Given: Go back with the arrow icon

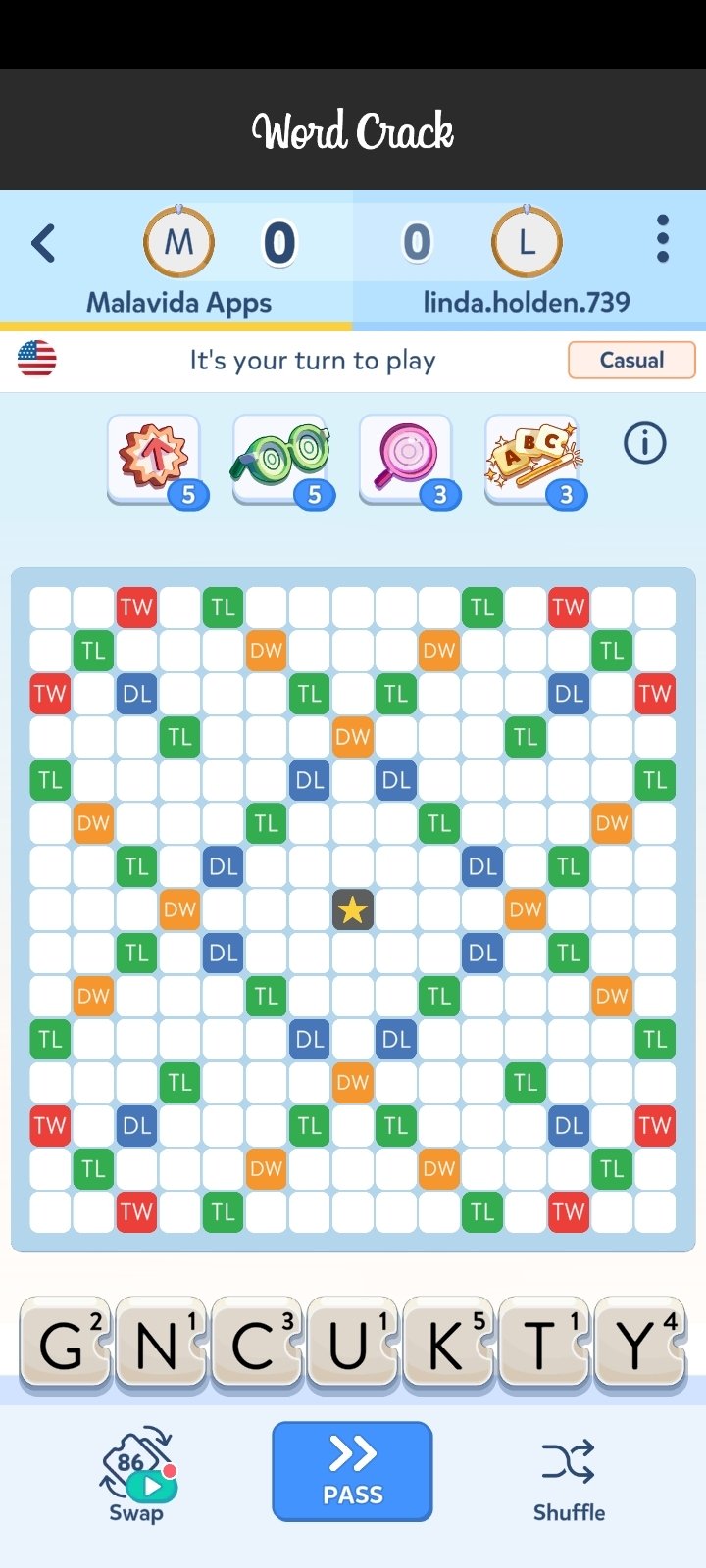Looking at the screenshot, I should (x=43, y=243).
